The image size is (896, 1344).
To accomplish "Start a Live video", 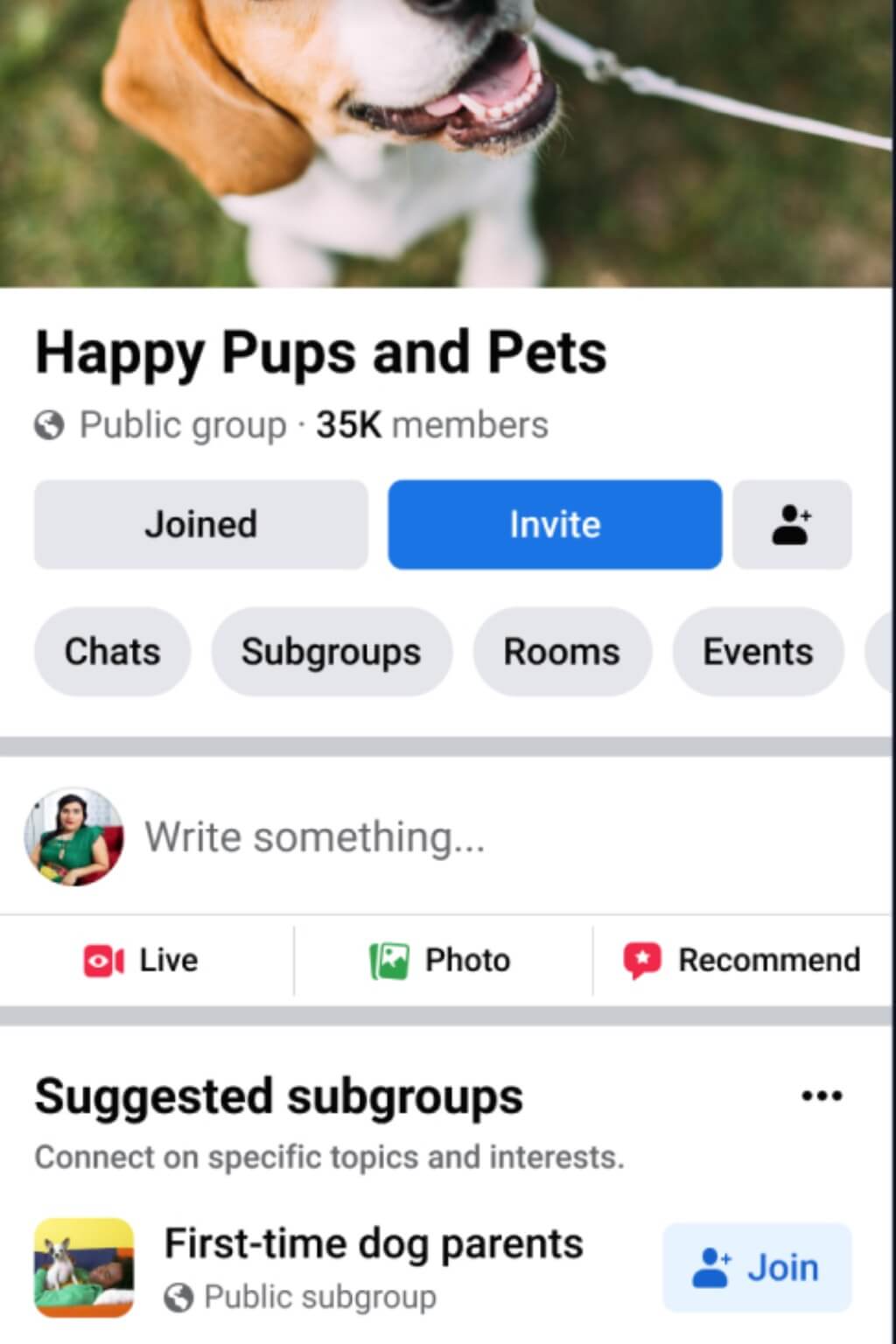I will pos(142,960).
